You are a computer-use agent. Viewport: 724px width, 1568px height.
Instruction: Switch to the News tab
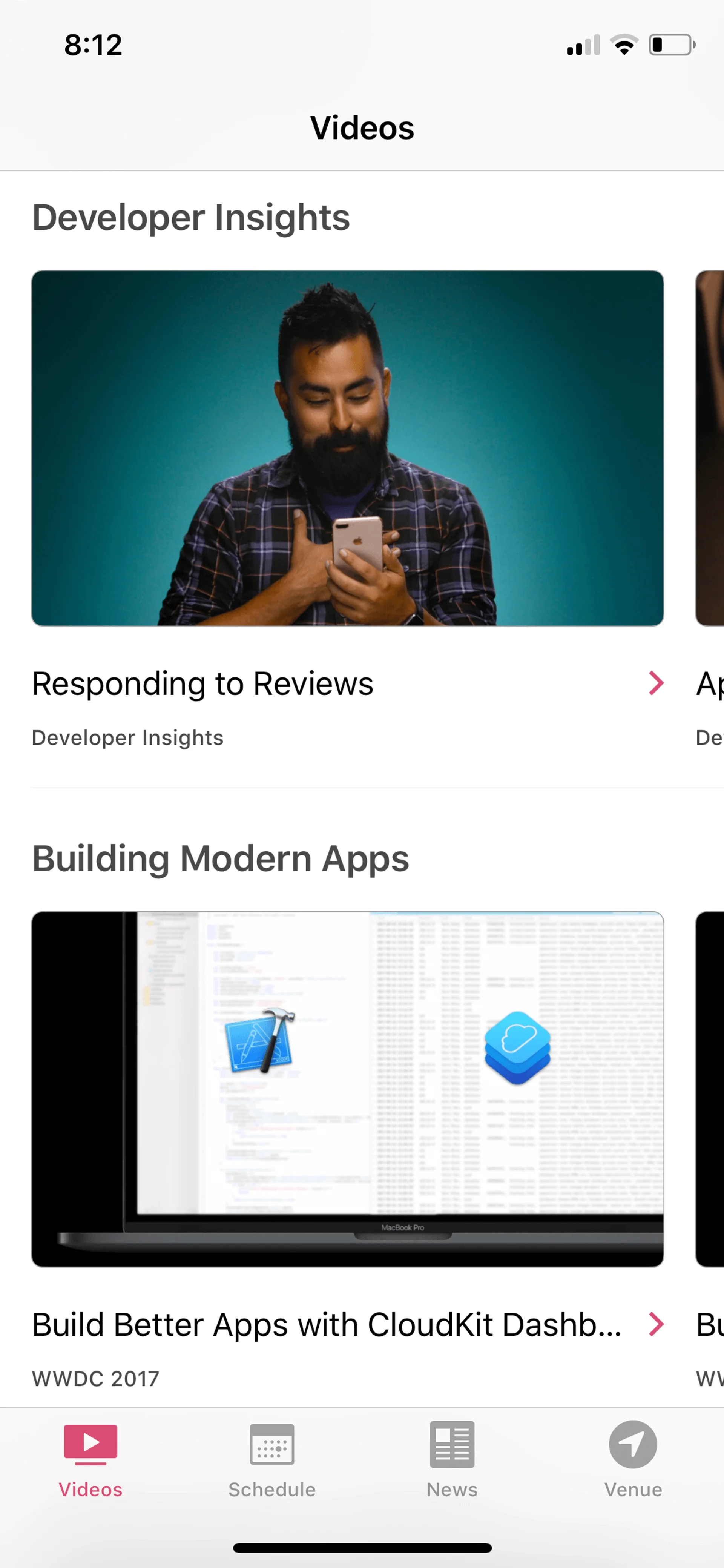[452, 1459]
